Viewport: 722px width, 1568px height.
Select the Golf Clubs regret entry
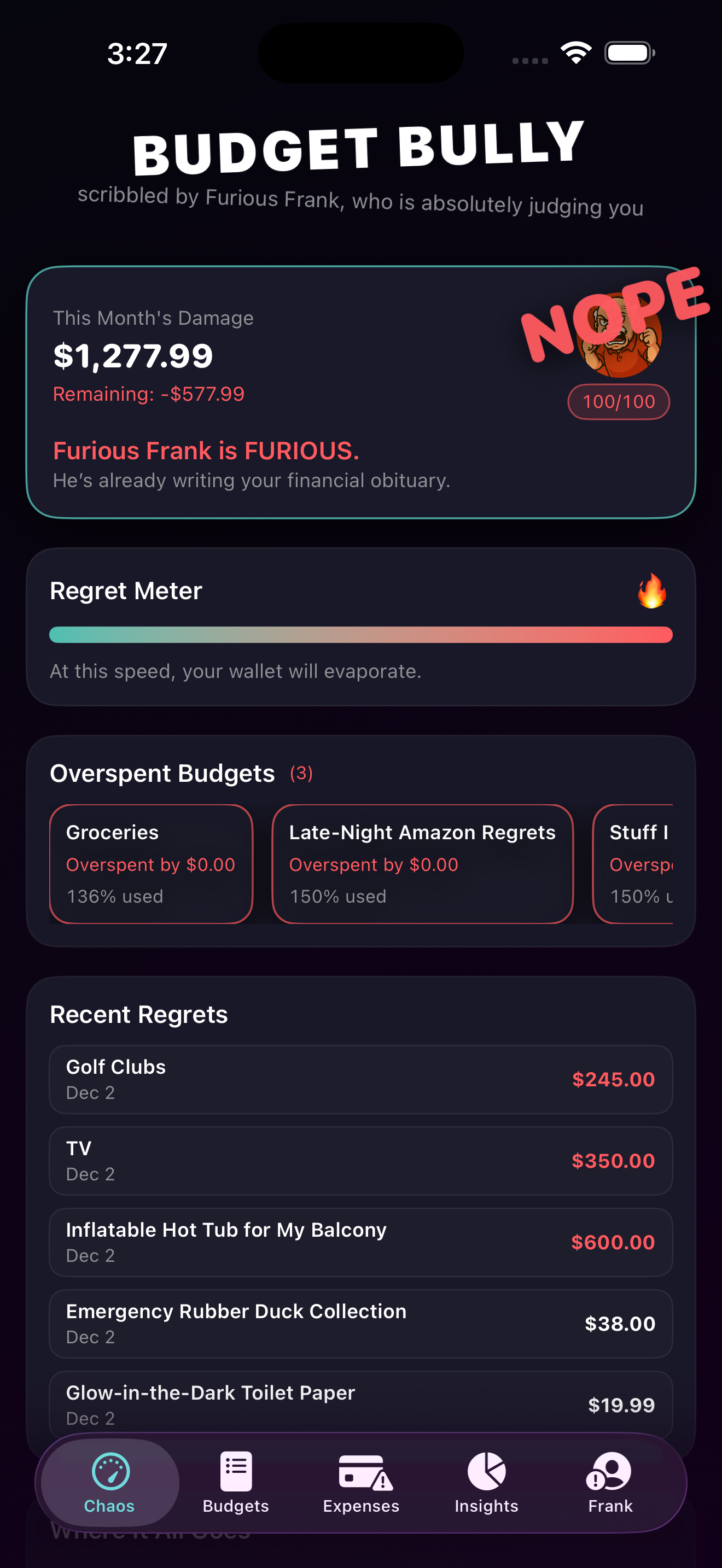(361, 1079)
